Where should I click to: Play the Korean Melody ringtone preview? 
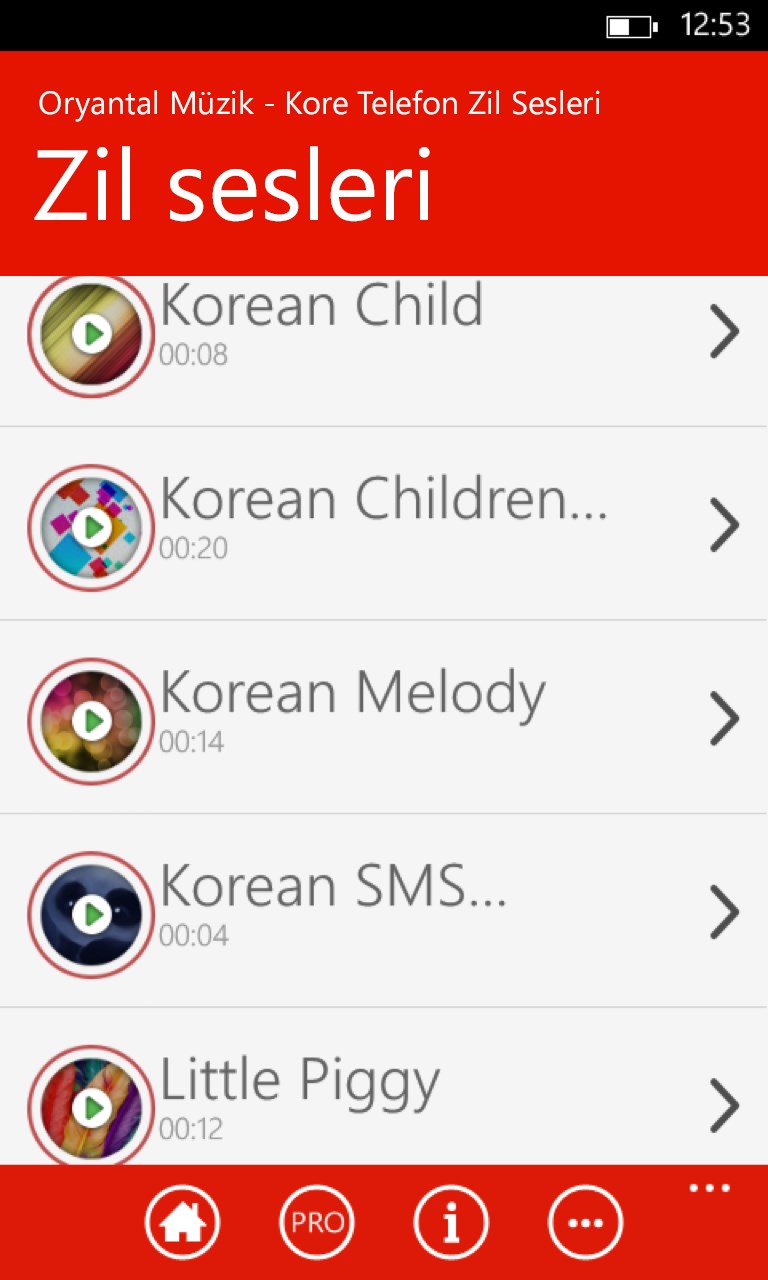pos(92,720)
